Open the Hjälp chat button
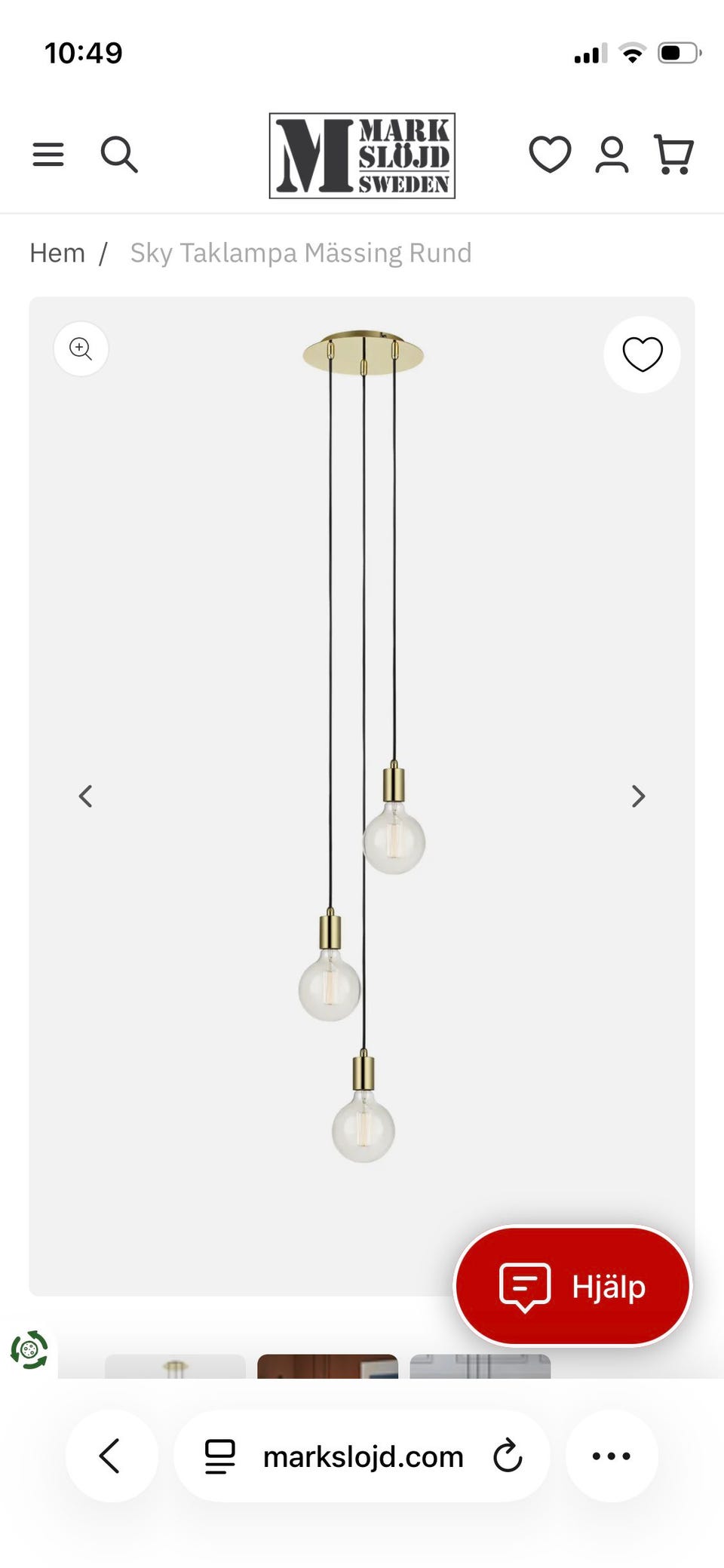724x1568 pixels. [573, 1286]
